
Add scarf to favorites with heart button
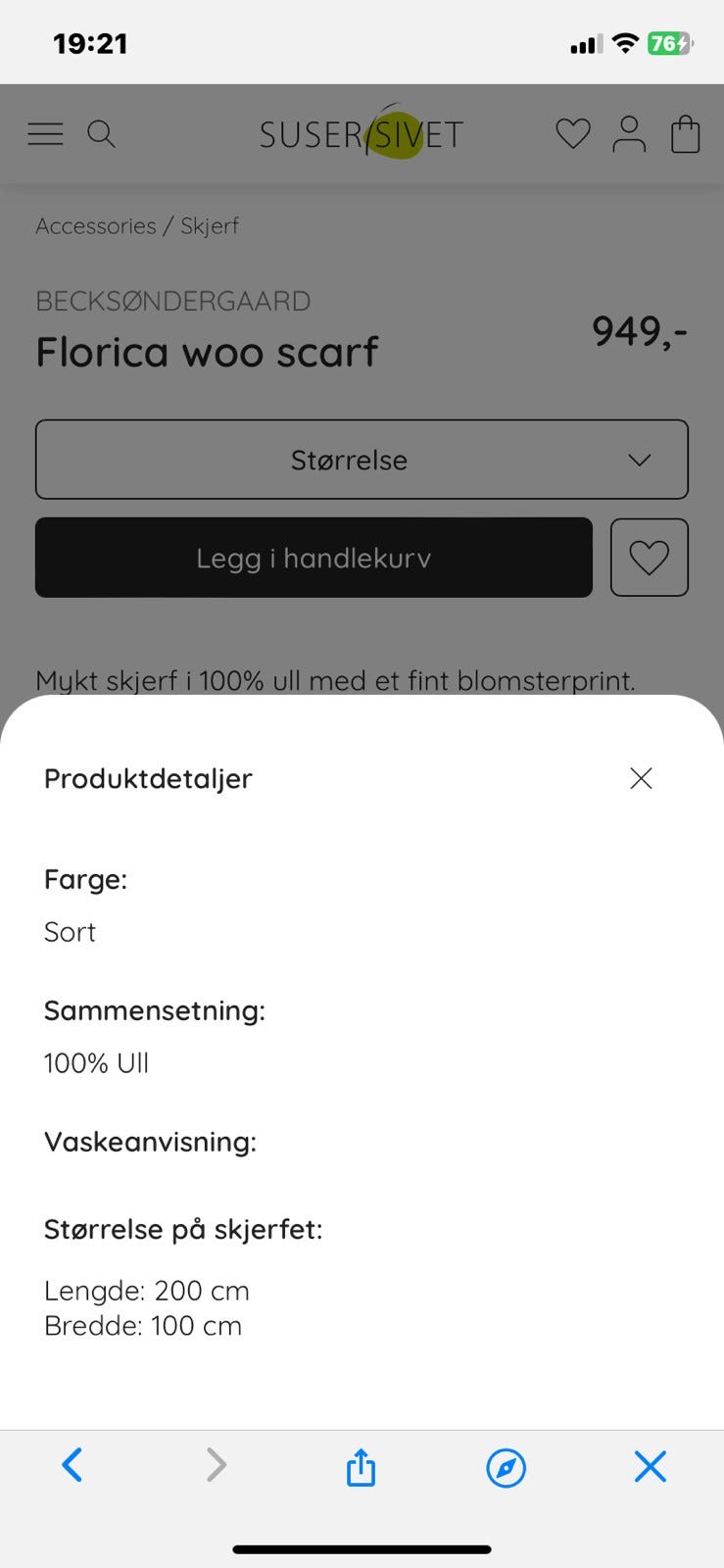point(649,558)
